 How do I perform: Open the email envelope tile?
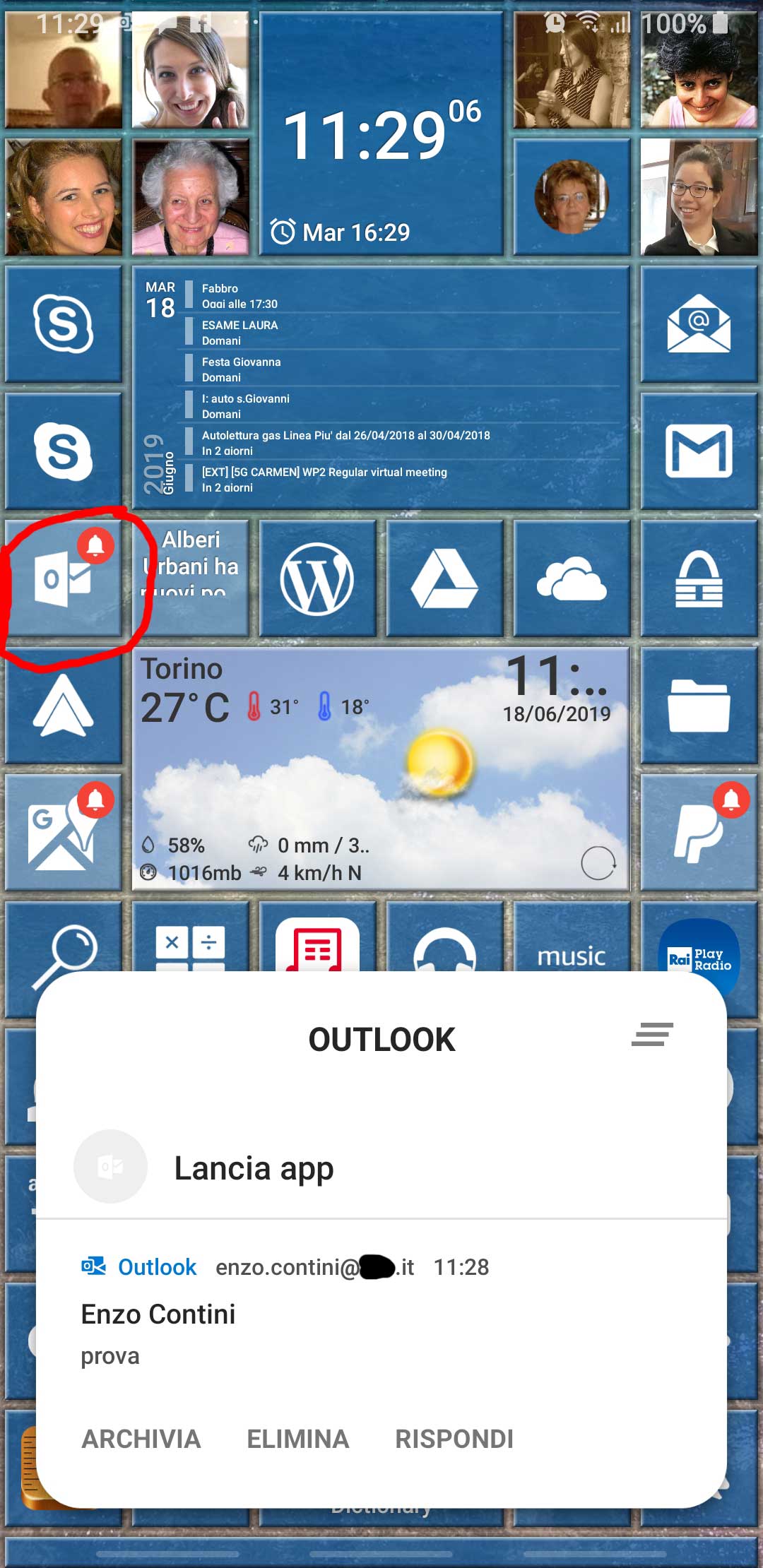pos(699,325)
